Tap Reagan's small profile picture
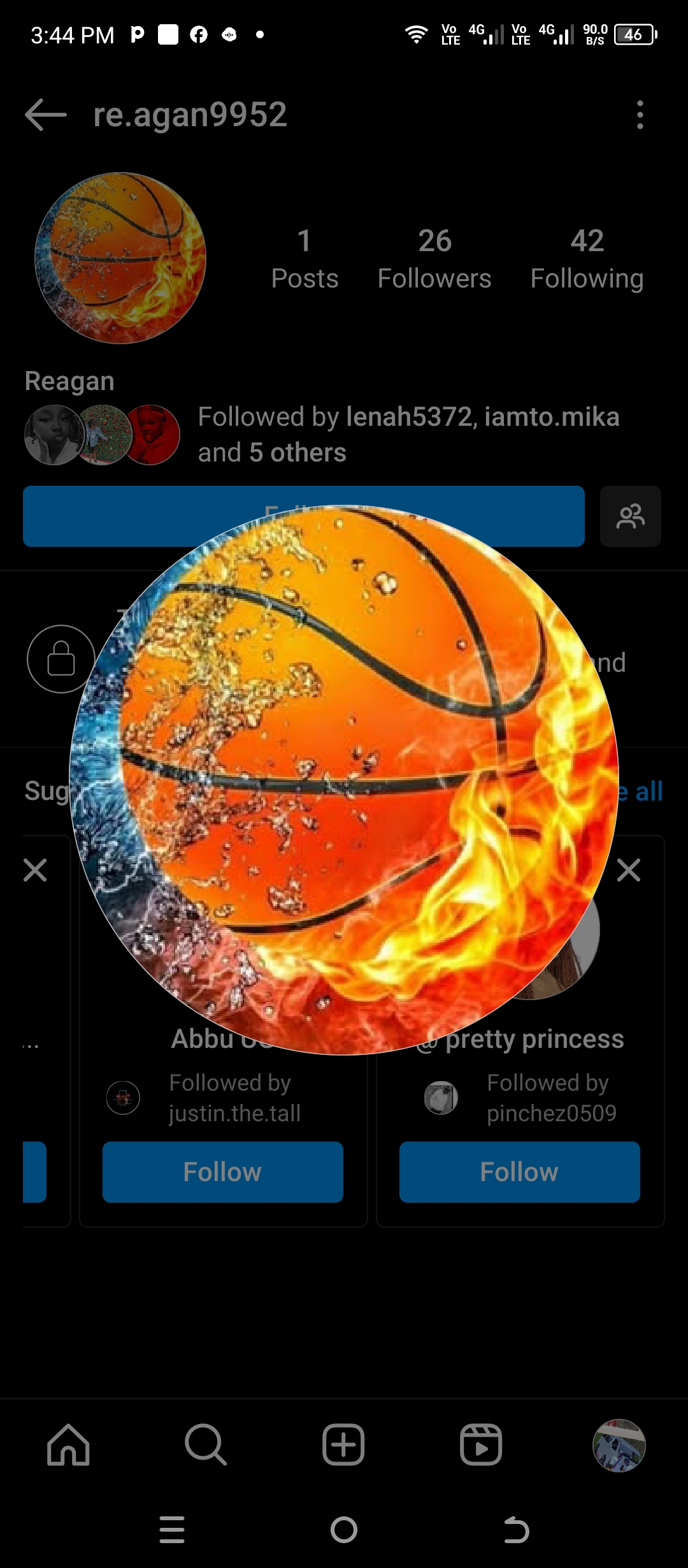 click(120, 258)
